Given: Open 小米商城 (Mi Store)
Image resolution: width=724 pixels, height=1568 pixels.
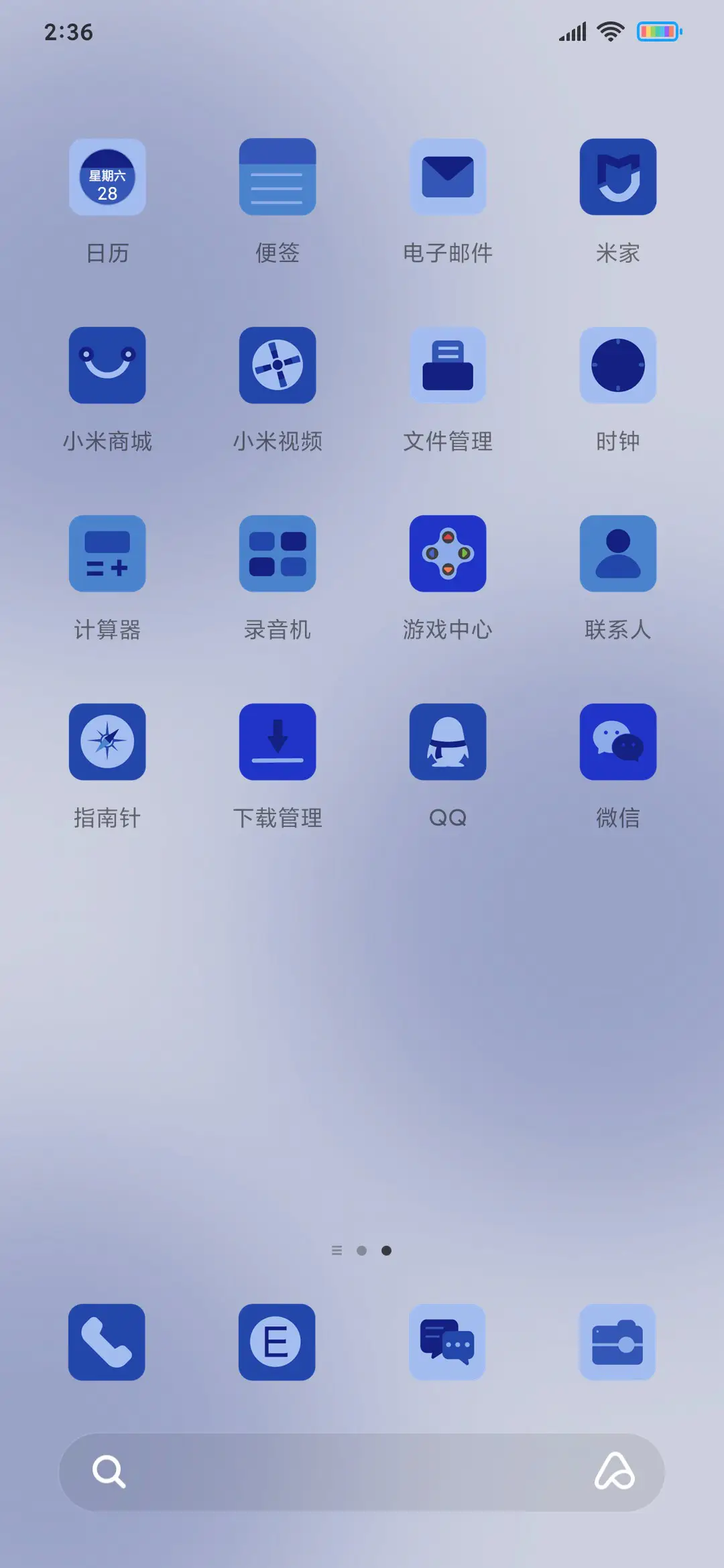Looking at the screenshot, I should (107, 365).
